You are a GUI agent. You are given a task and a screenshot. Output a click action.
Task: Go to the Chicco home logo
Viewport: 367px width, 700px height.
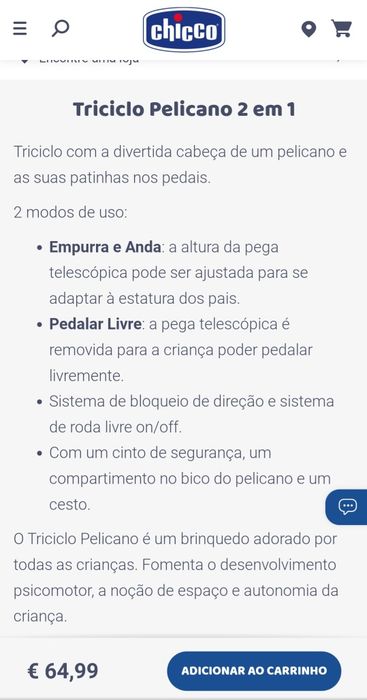pyautogui.click(x=184, y=29)
